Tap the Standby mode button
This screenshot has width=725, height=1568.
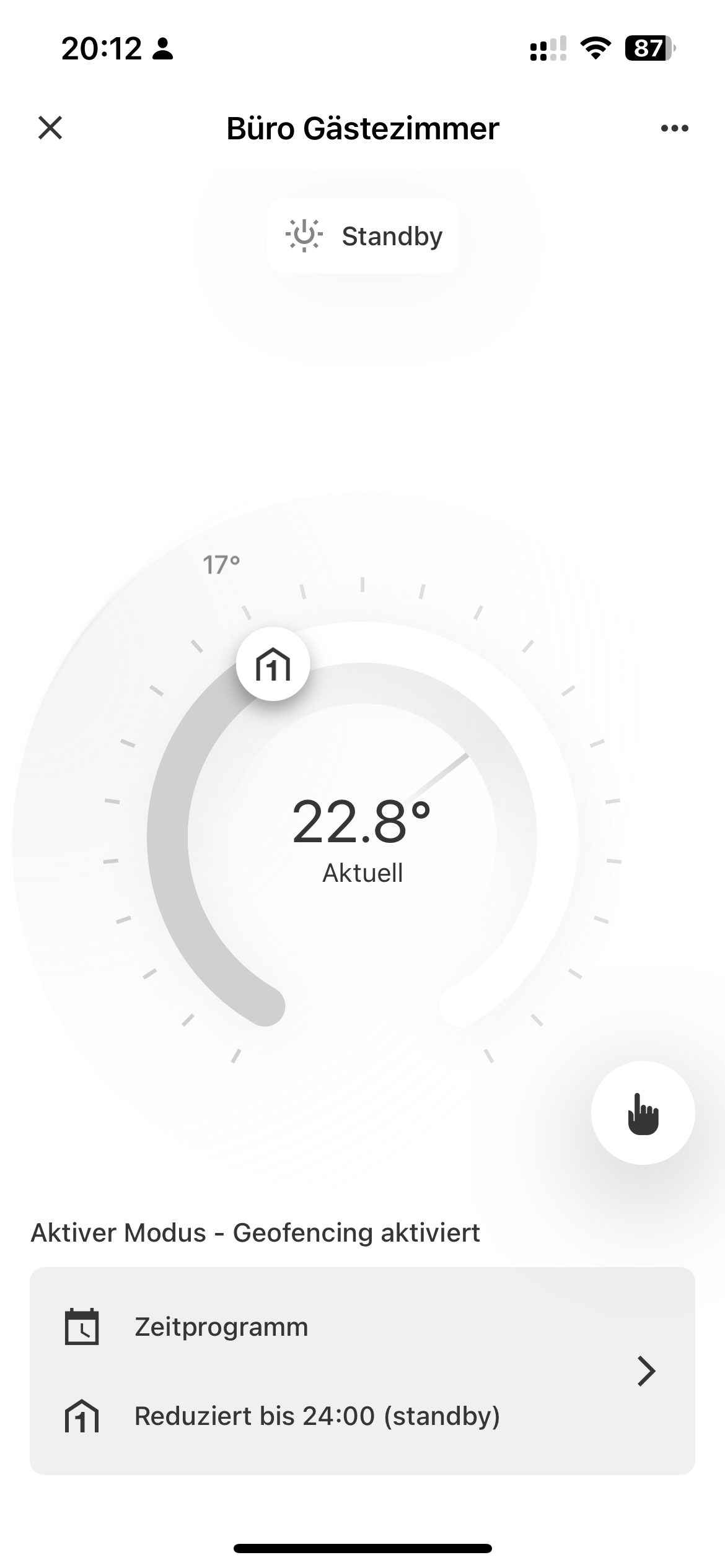point(363,236)
